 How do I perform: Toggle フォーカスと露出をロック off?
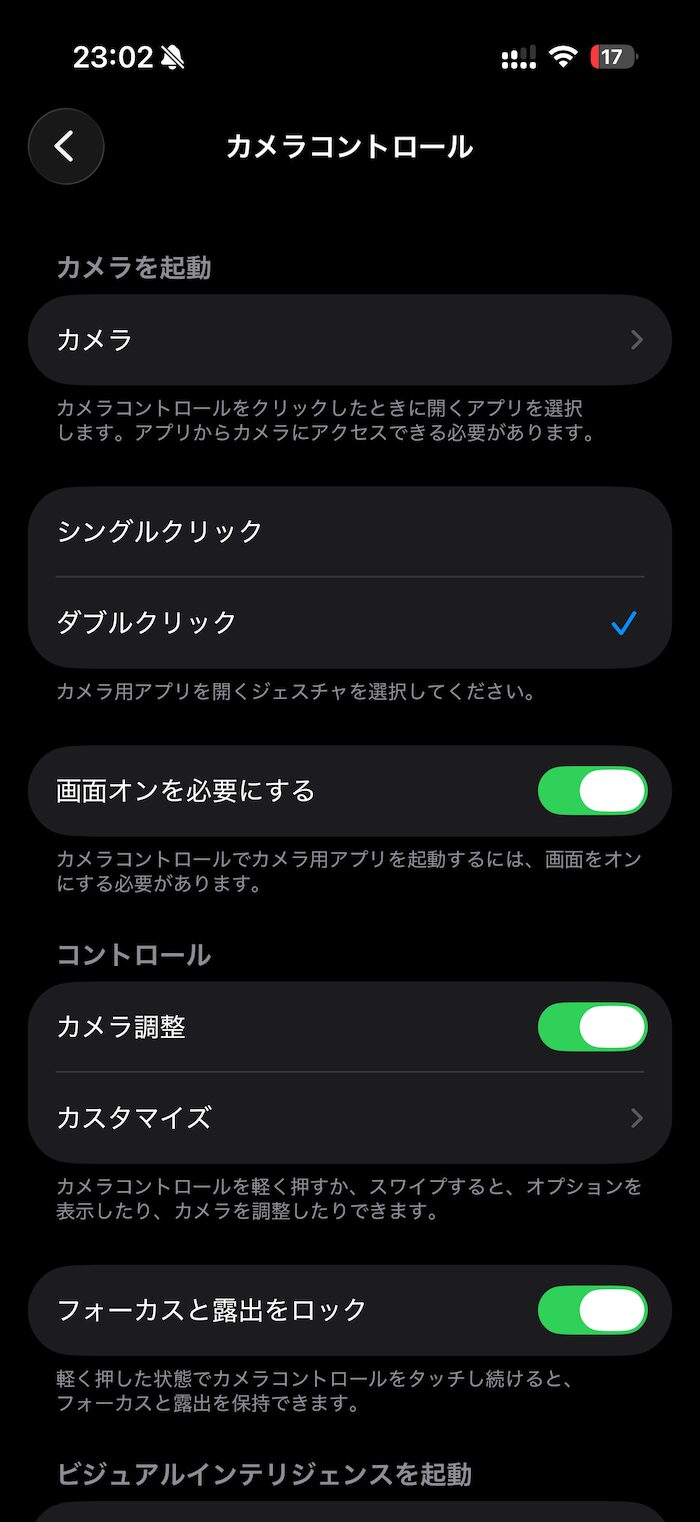tap(592, 1310)
